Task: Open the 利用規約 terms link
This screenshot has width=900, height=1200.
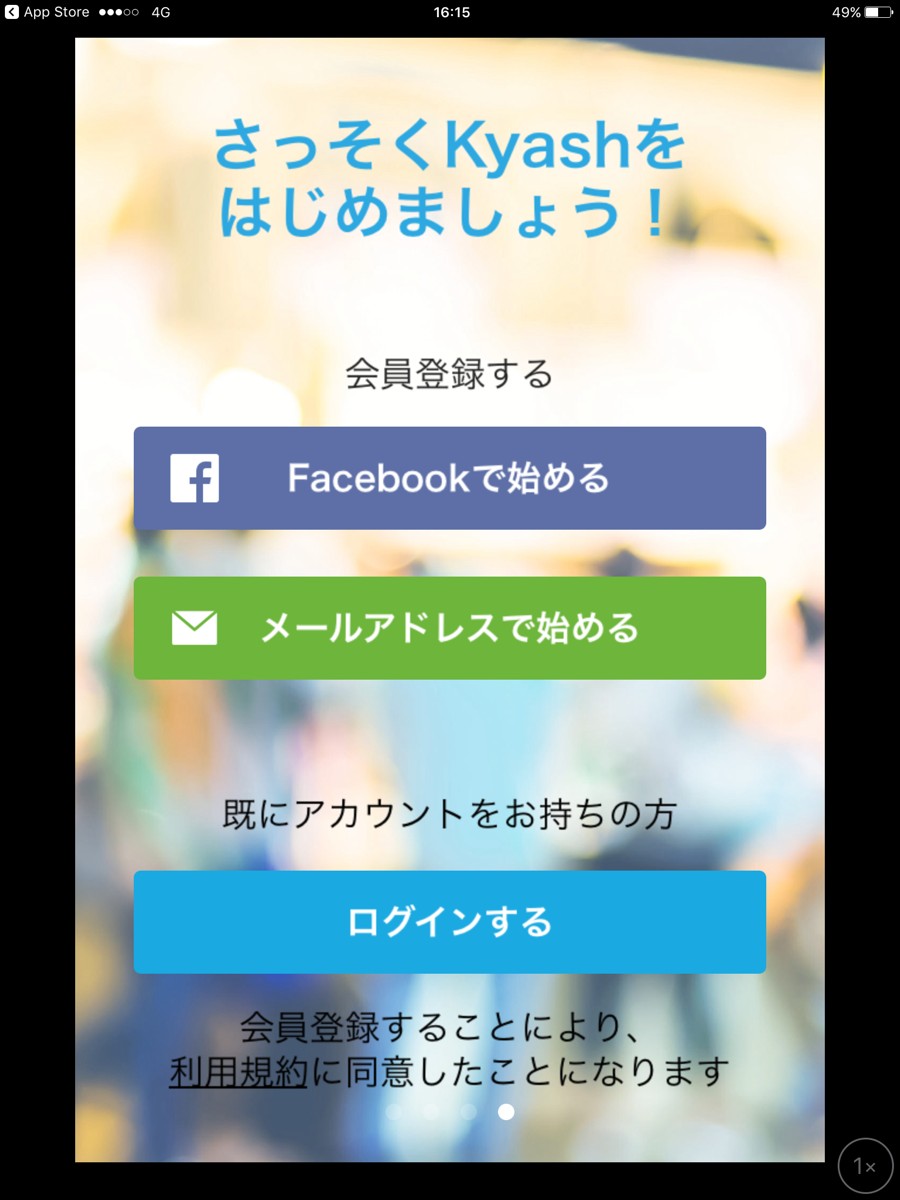Action: [x=238, y=1073]
